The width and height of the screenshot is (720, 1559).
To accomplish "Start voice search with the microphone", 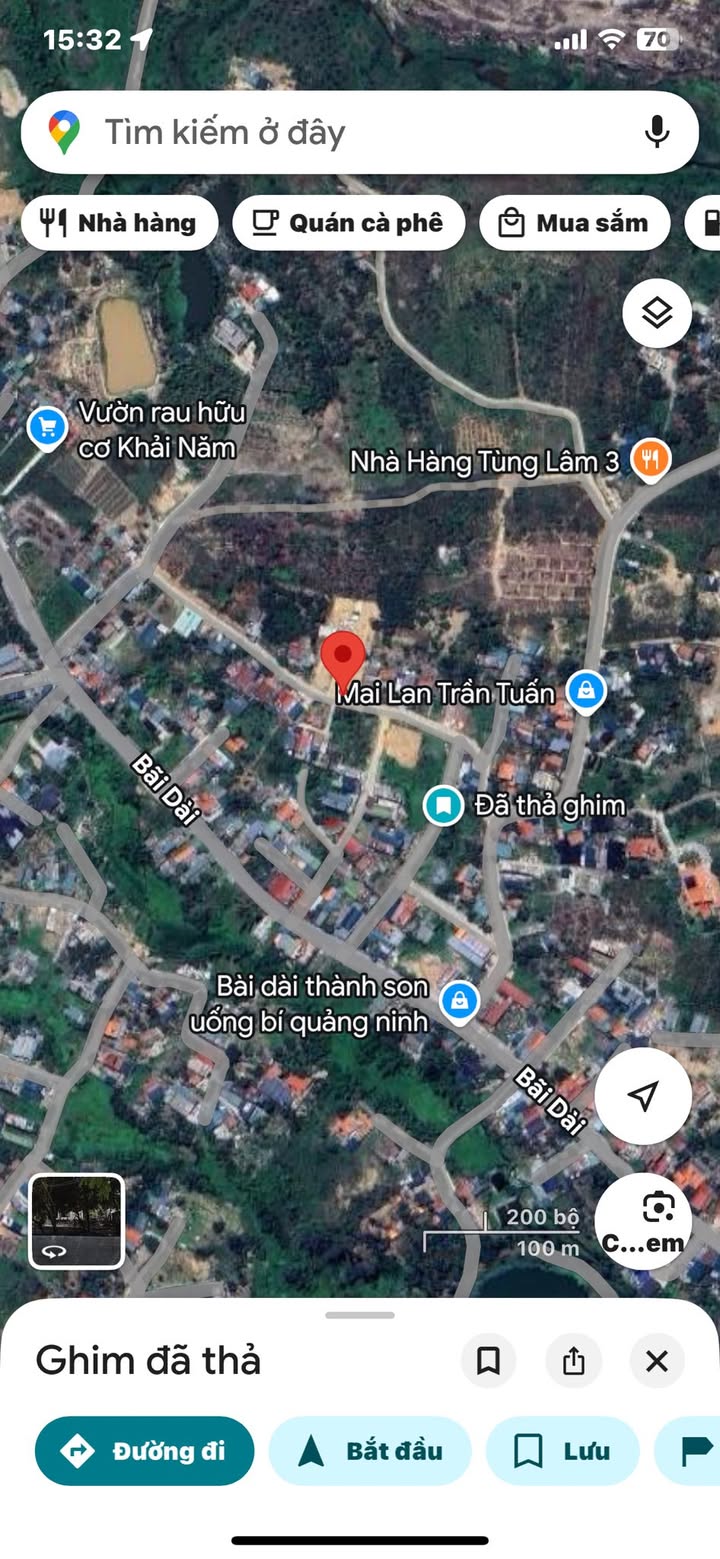I will pyautogui.click(x=656, y=132).
